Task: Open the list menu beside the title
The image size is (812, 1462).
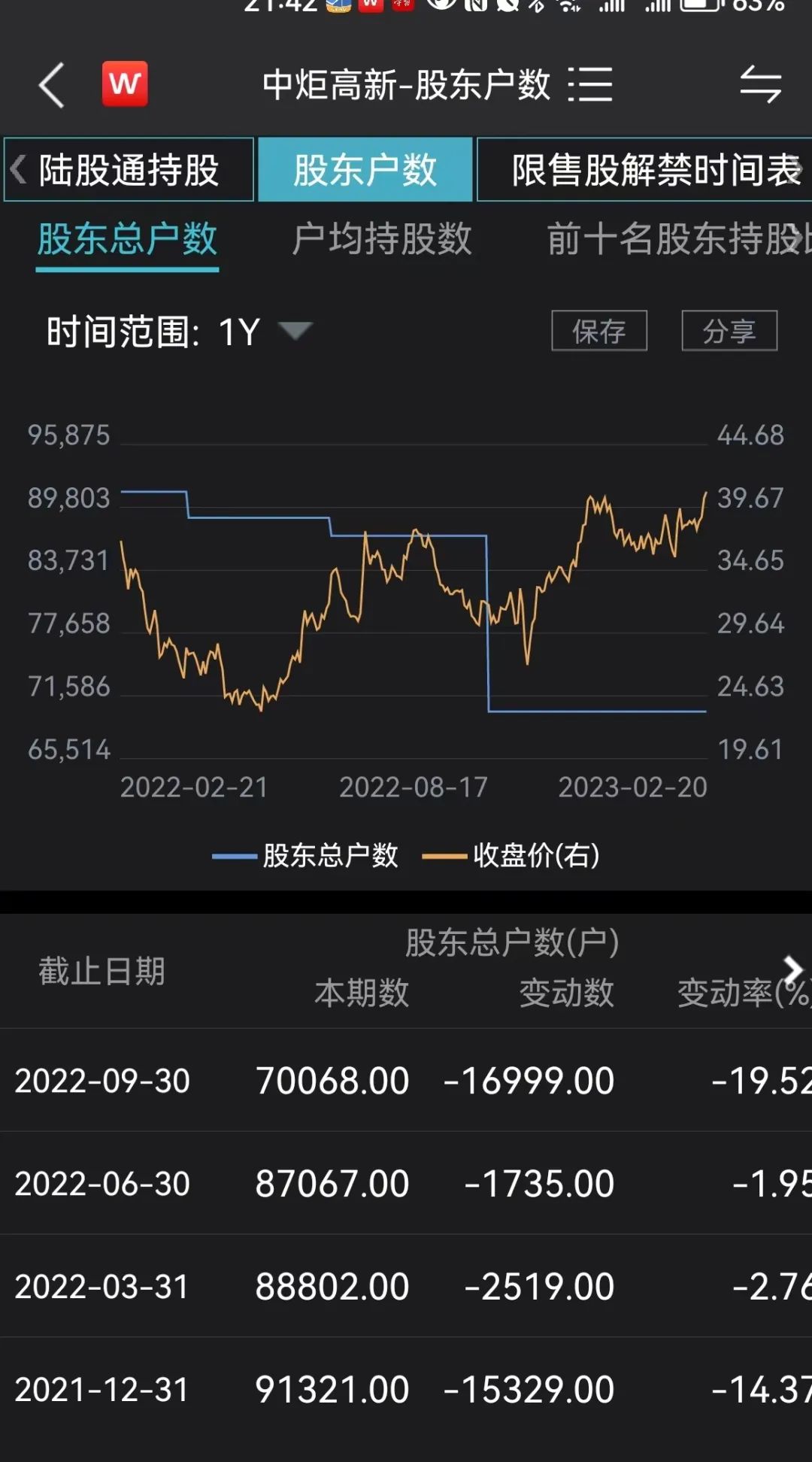Action: (590, 83)
